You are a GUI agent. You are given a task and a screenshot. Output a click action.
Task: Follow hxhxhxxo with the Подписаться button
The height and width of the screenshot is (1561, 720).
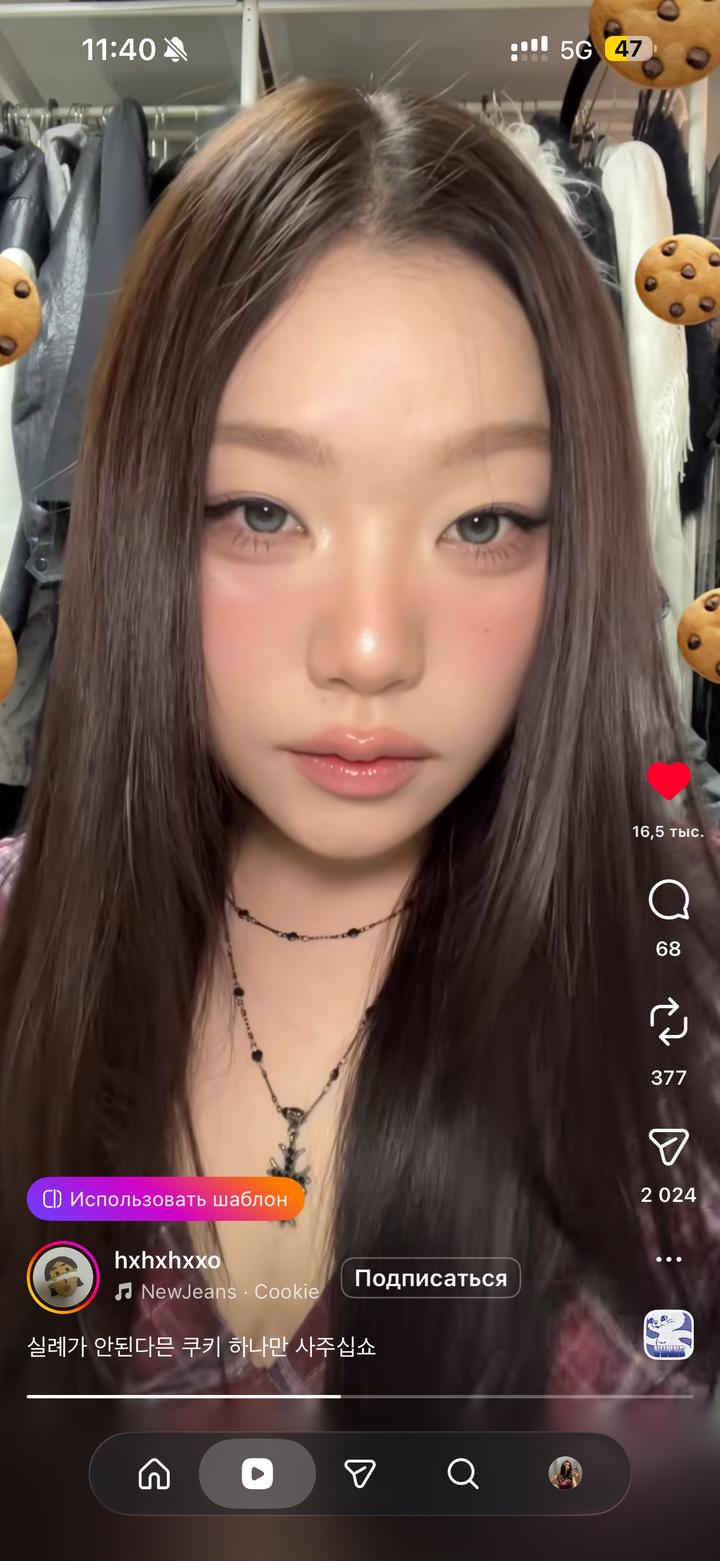430,1278
